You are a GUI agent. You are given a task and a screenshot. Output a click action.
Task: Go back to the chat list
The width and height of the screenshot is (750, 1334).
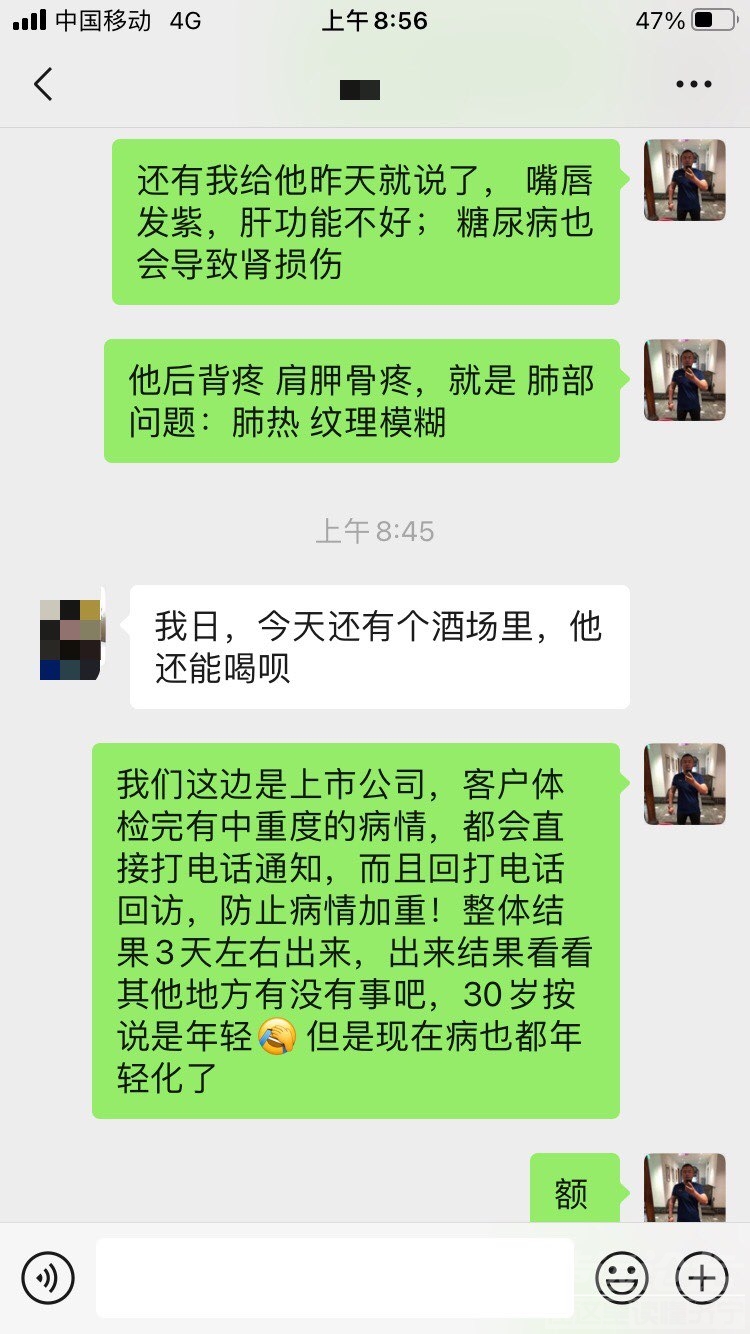click(x=43, y=85)
